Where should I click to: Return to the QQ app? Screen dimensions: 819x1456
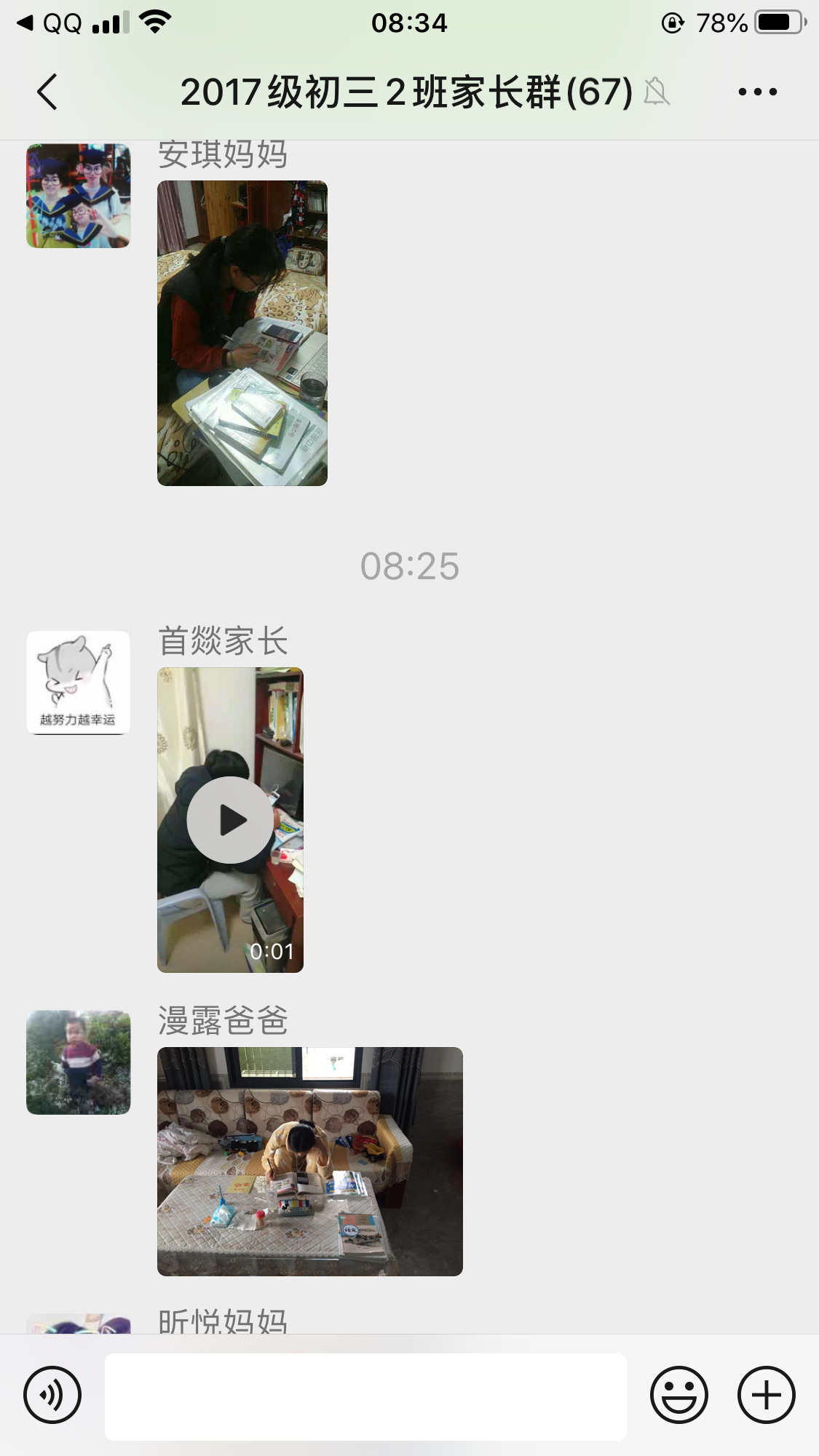click(50, 23)
